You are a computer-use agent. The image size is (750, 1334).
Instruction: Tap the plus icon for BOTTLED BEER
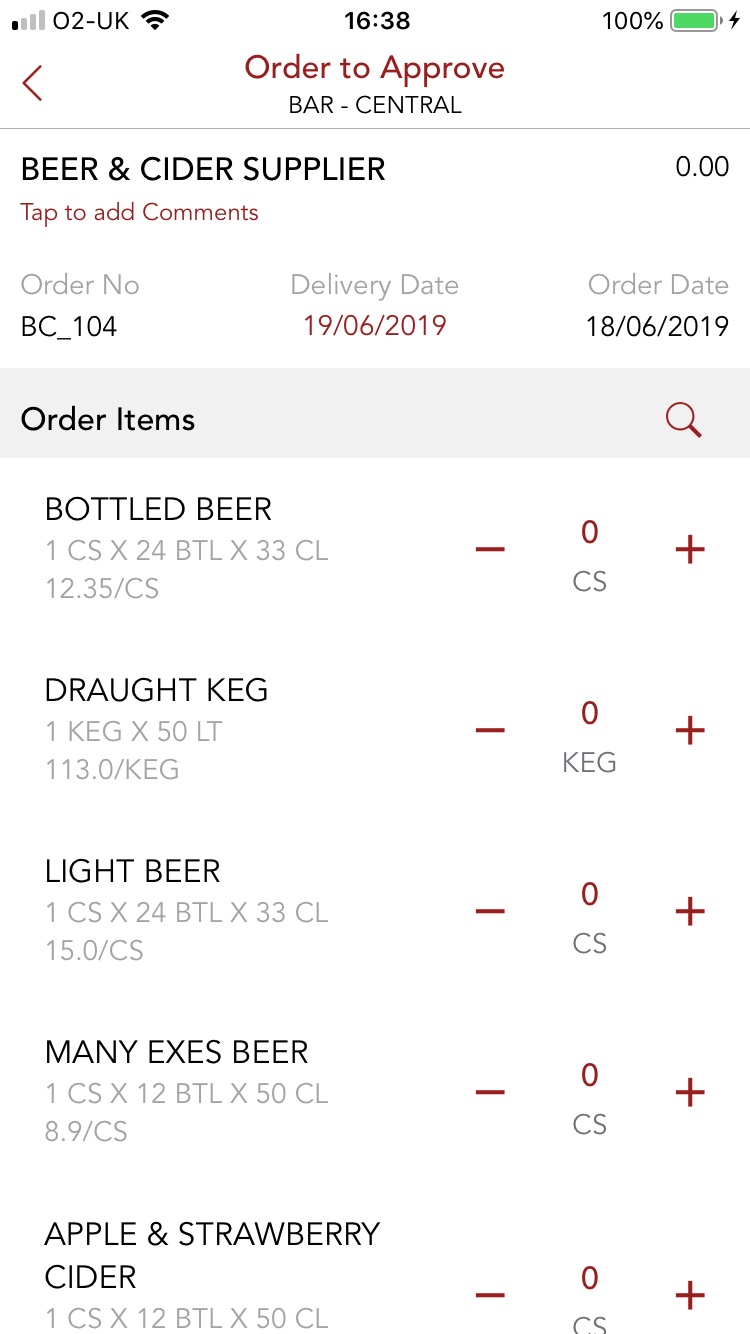pyautogui.click(x=688, y=549)
